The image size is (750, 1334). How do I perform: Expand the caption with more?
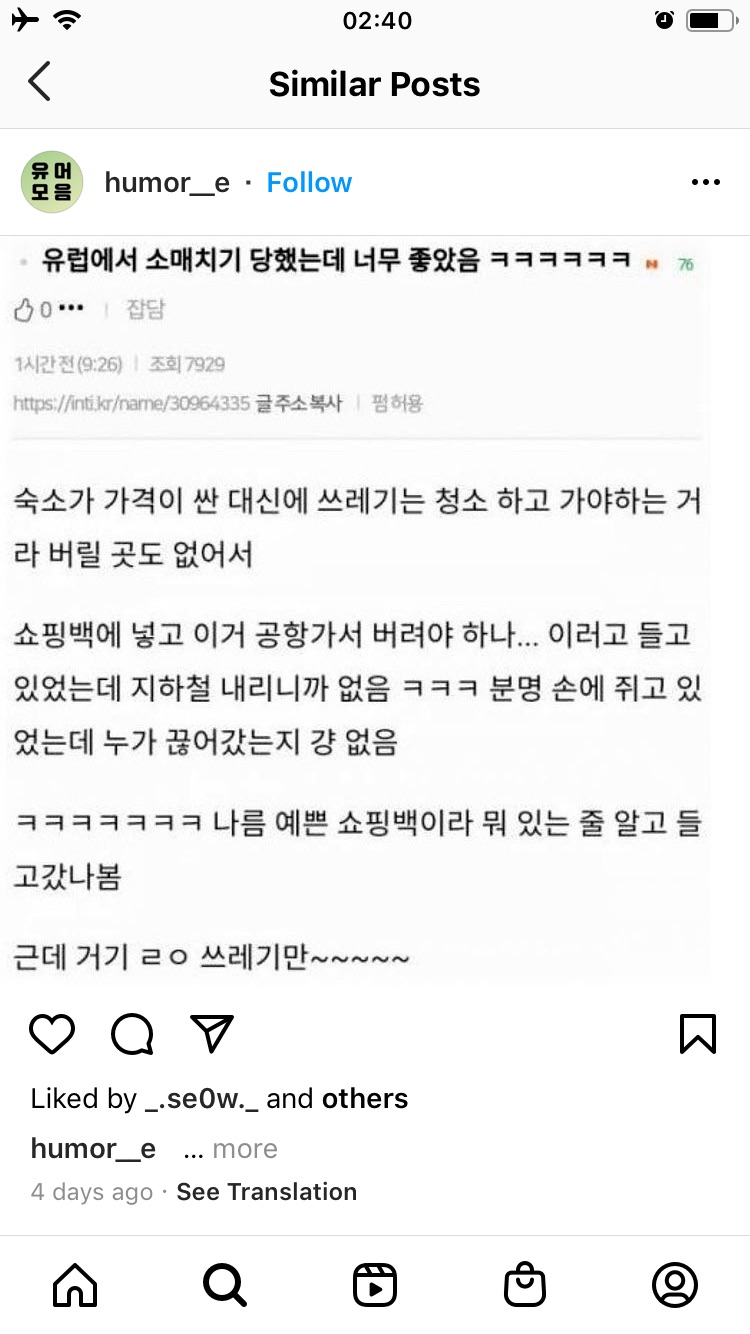(x=244, y=1149)
